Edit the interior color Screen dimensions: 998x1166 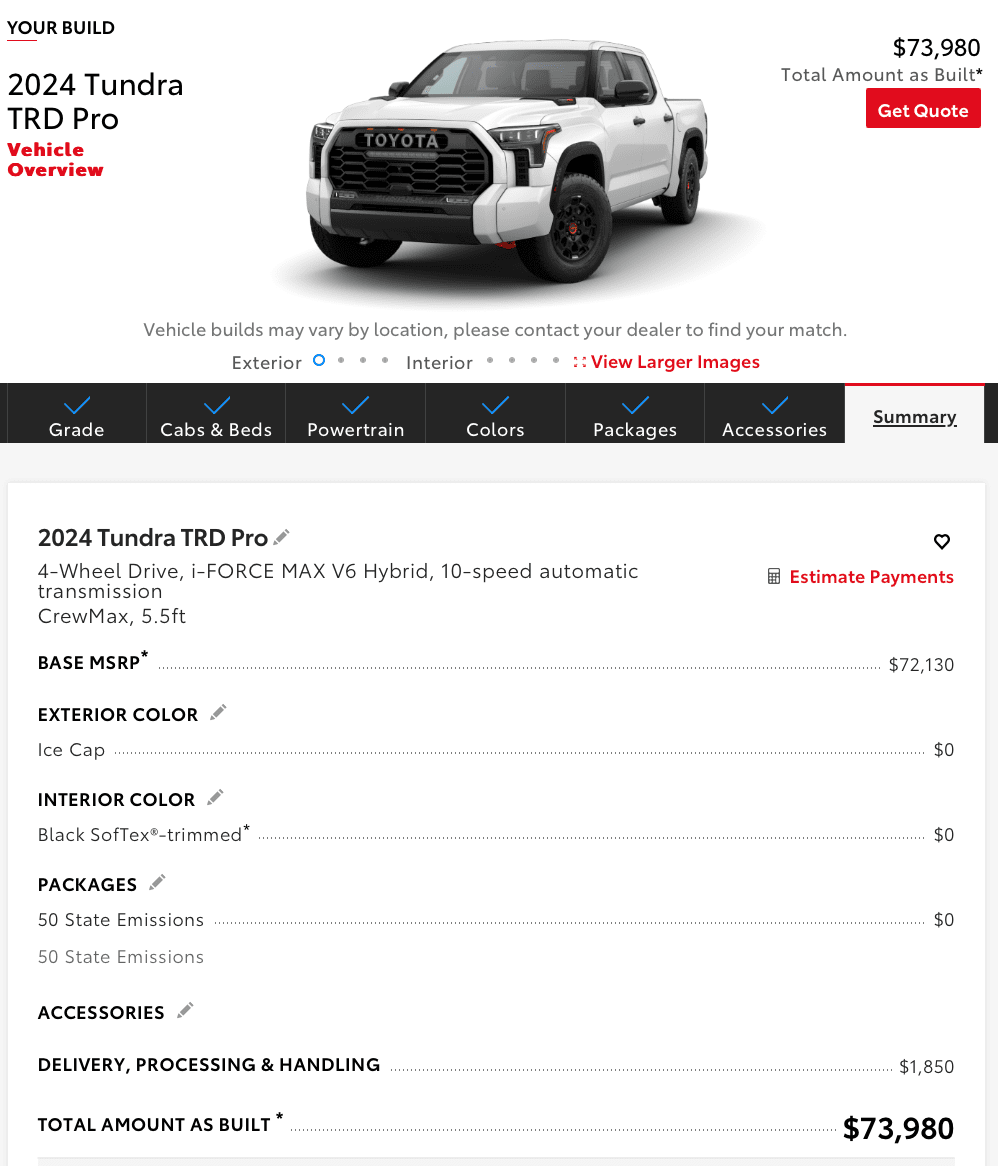point(215,798)
